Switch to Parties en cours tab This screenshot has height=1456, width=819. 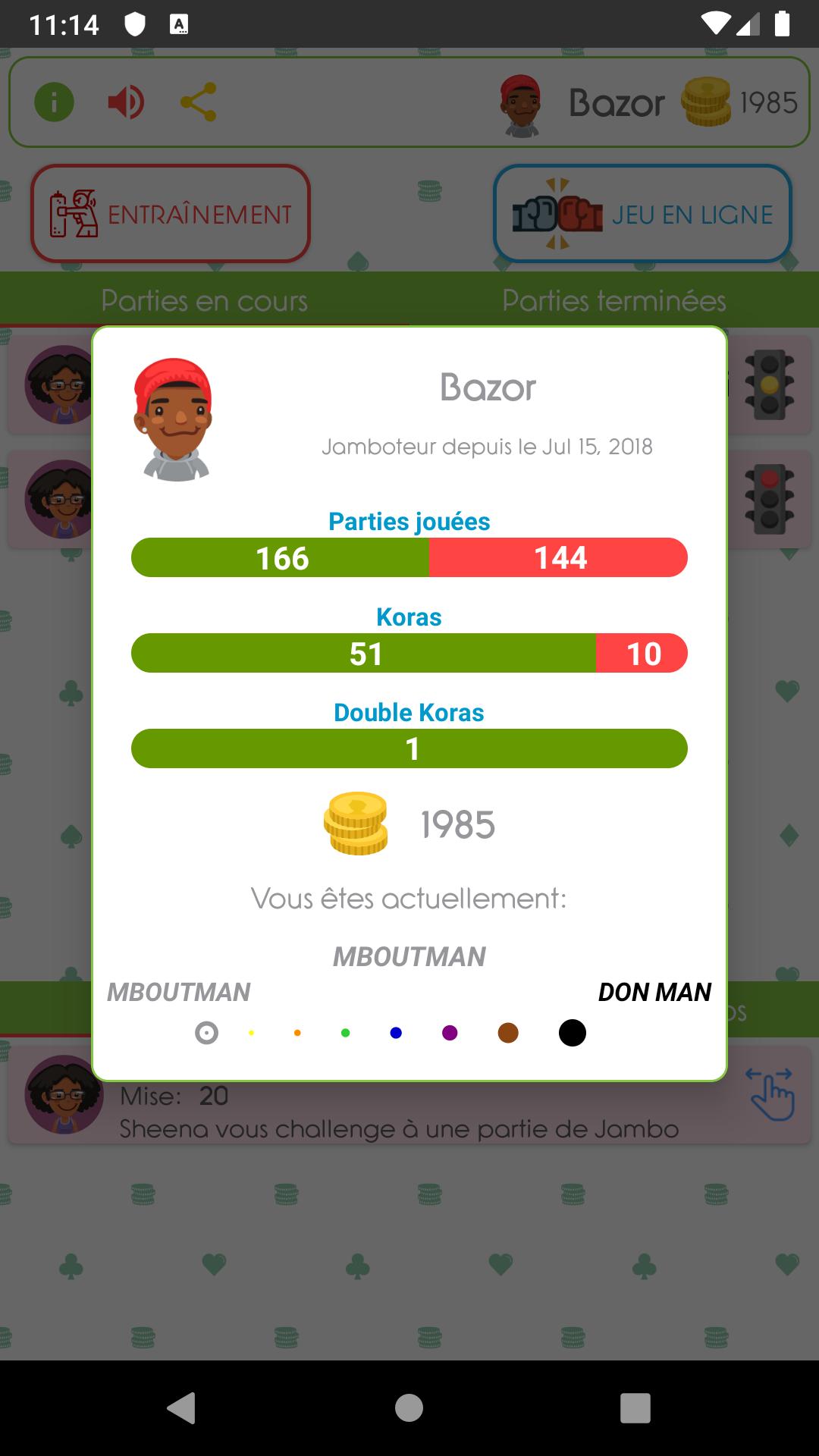click(x=204, y=301)
